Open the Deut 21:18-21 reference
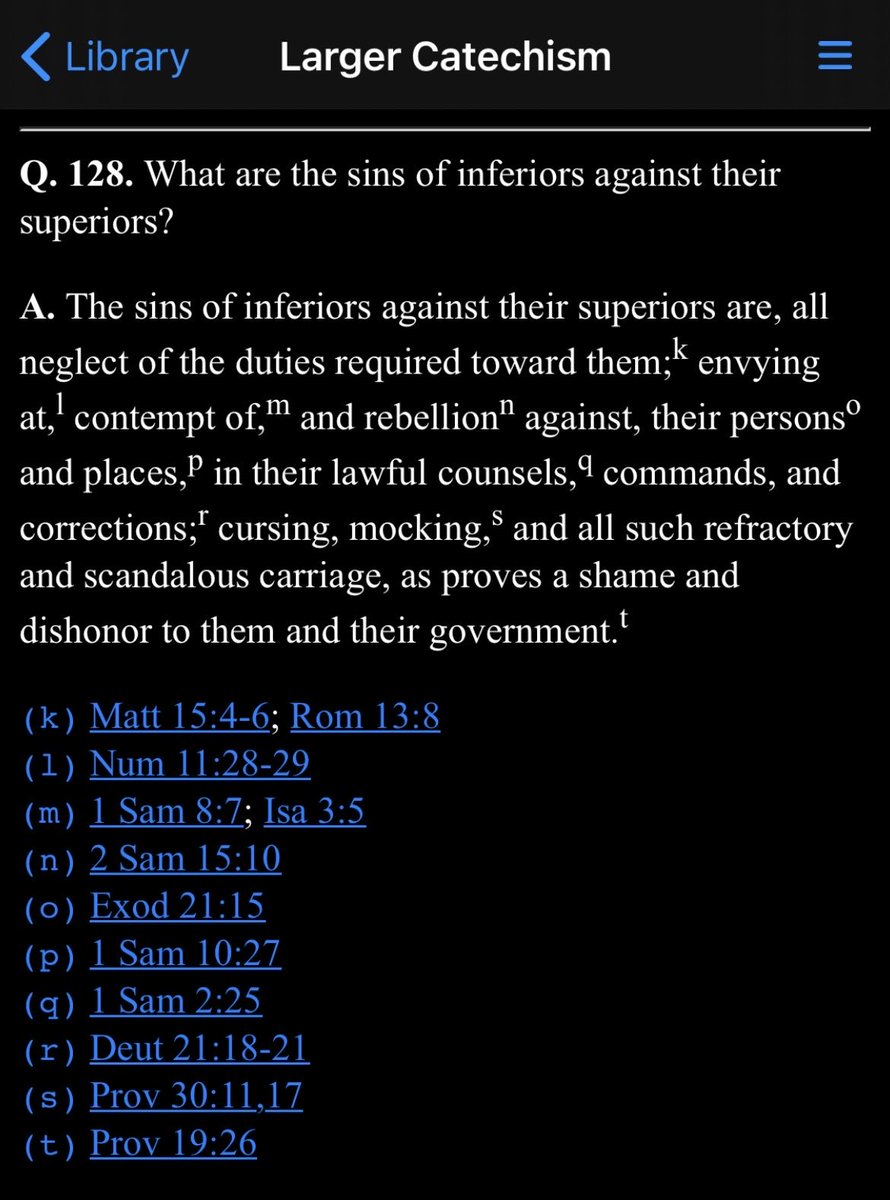The height and width of the screenshot is (1200, 890). point(200,1048)
